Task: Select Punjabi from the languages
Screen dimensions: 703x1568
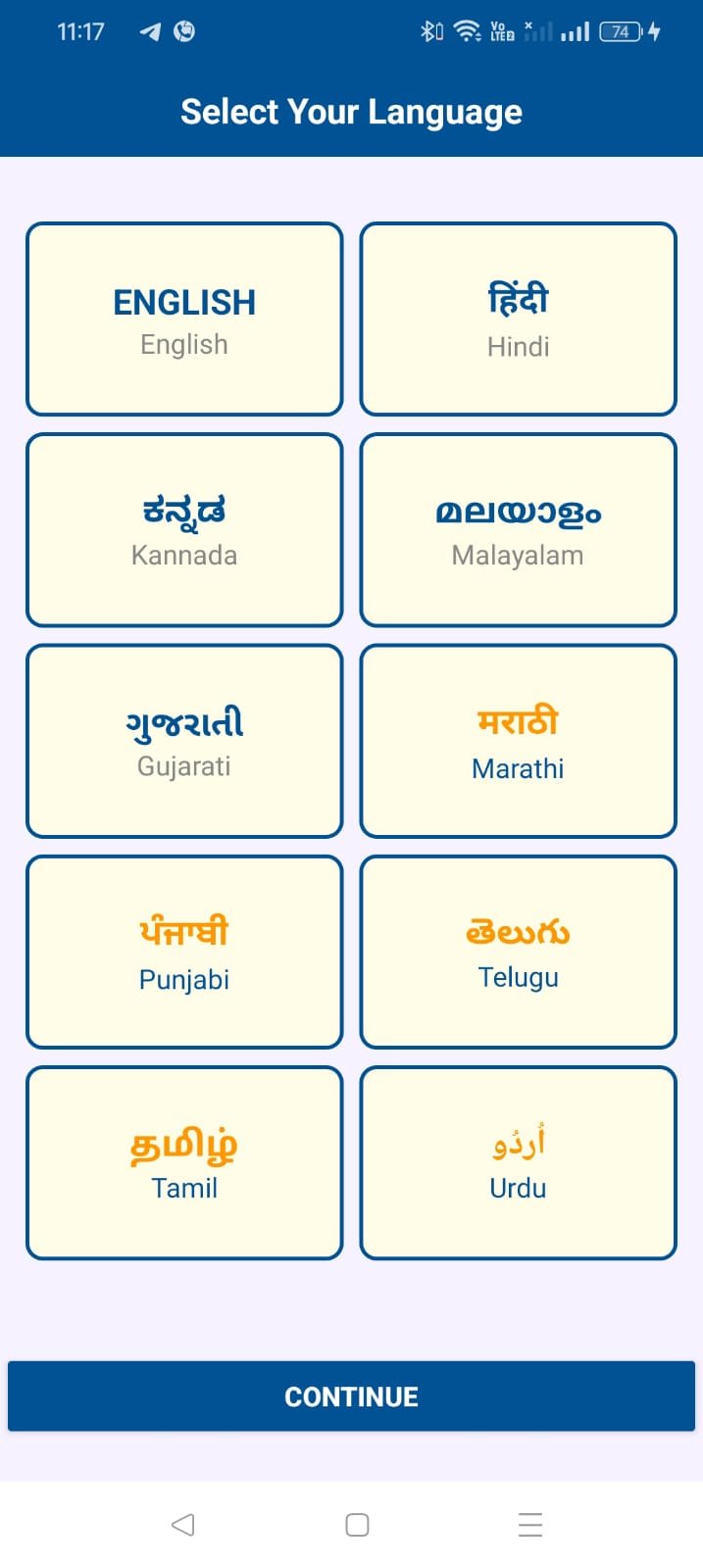Action: [x=184, y=952]
